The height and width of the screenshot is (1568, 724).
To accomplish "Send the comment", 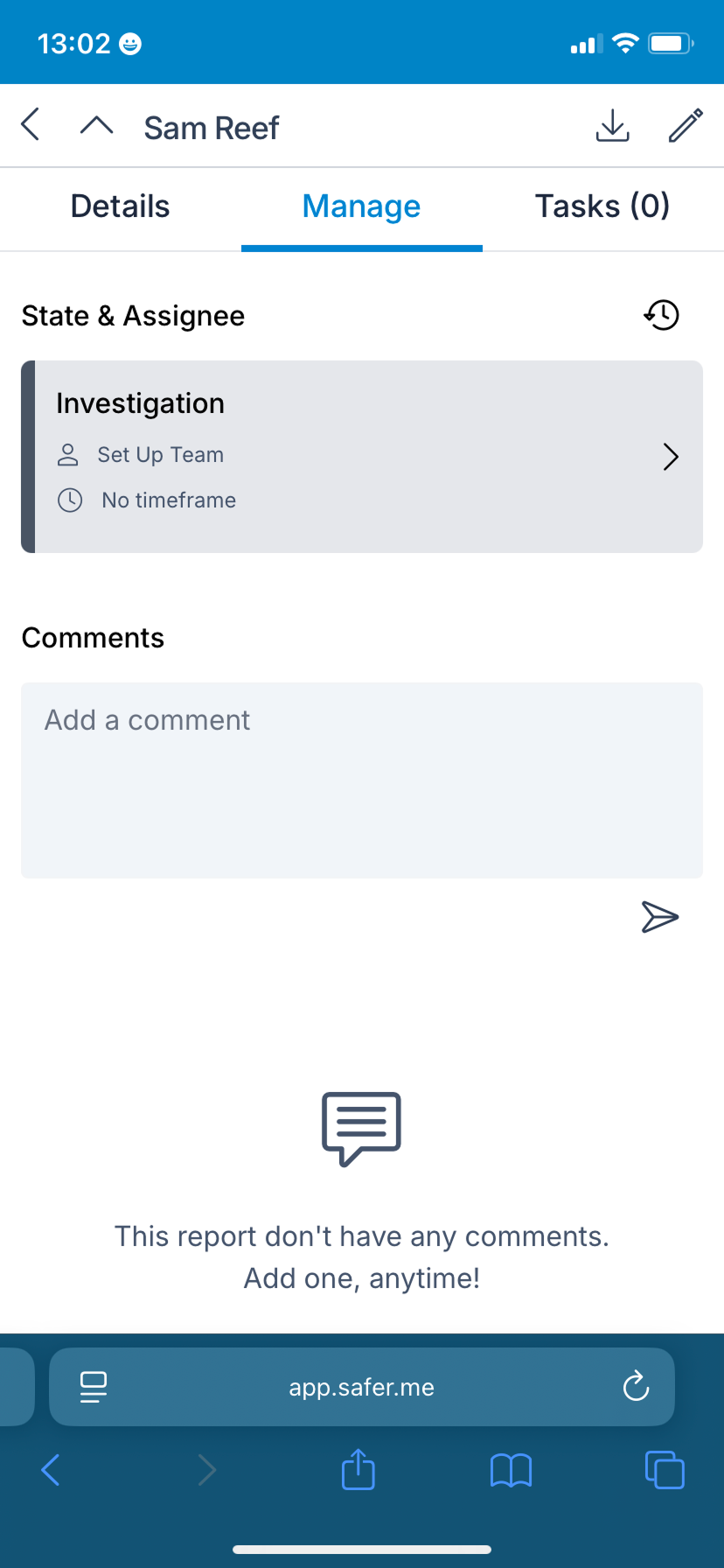I will coord(660,917).
